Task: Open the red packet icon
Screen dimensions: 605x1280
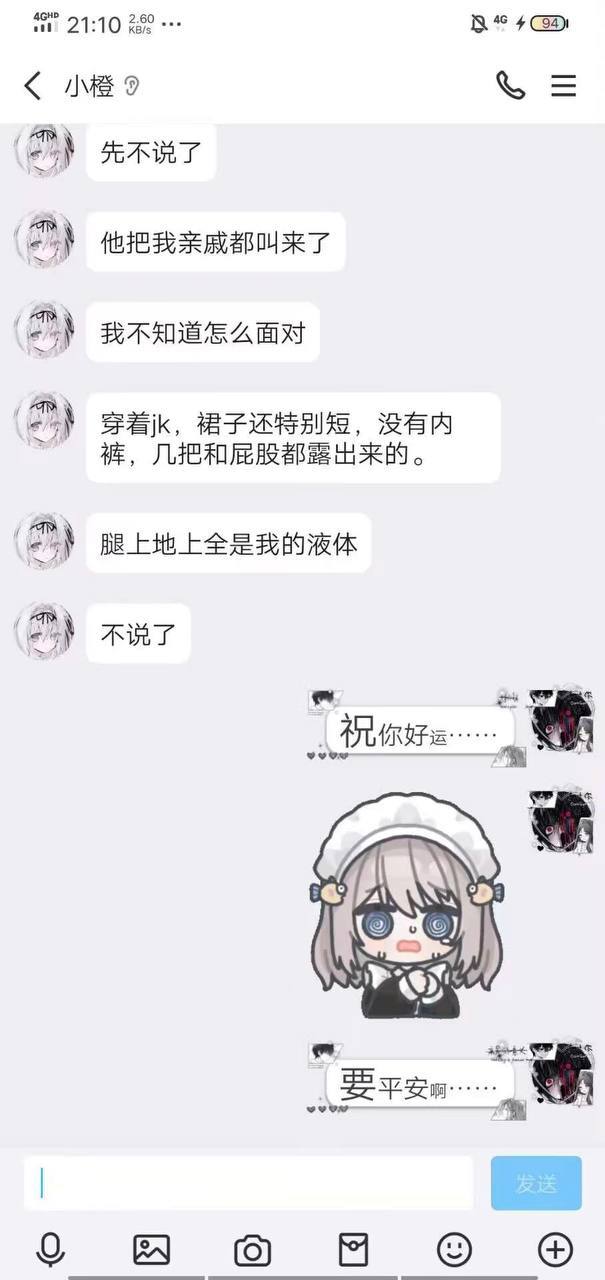Action: click(353, 1249)
